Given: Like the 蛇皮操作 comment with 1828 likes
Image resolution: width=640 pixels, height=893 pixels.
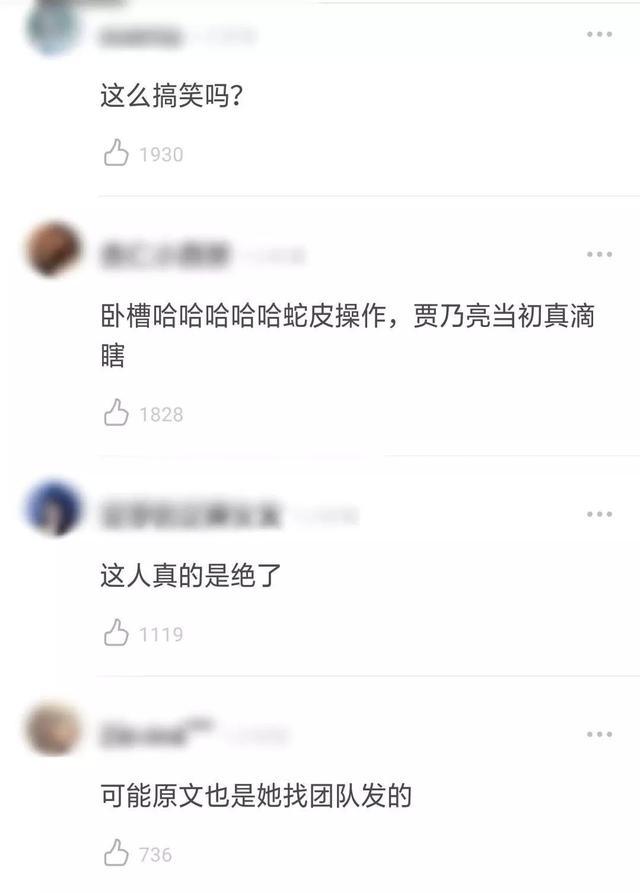Looking at the screenshot, I should [x=117, y=413].
